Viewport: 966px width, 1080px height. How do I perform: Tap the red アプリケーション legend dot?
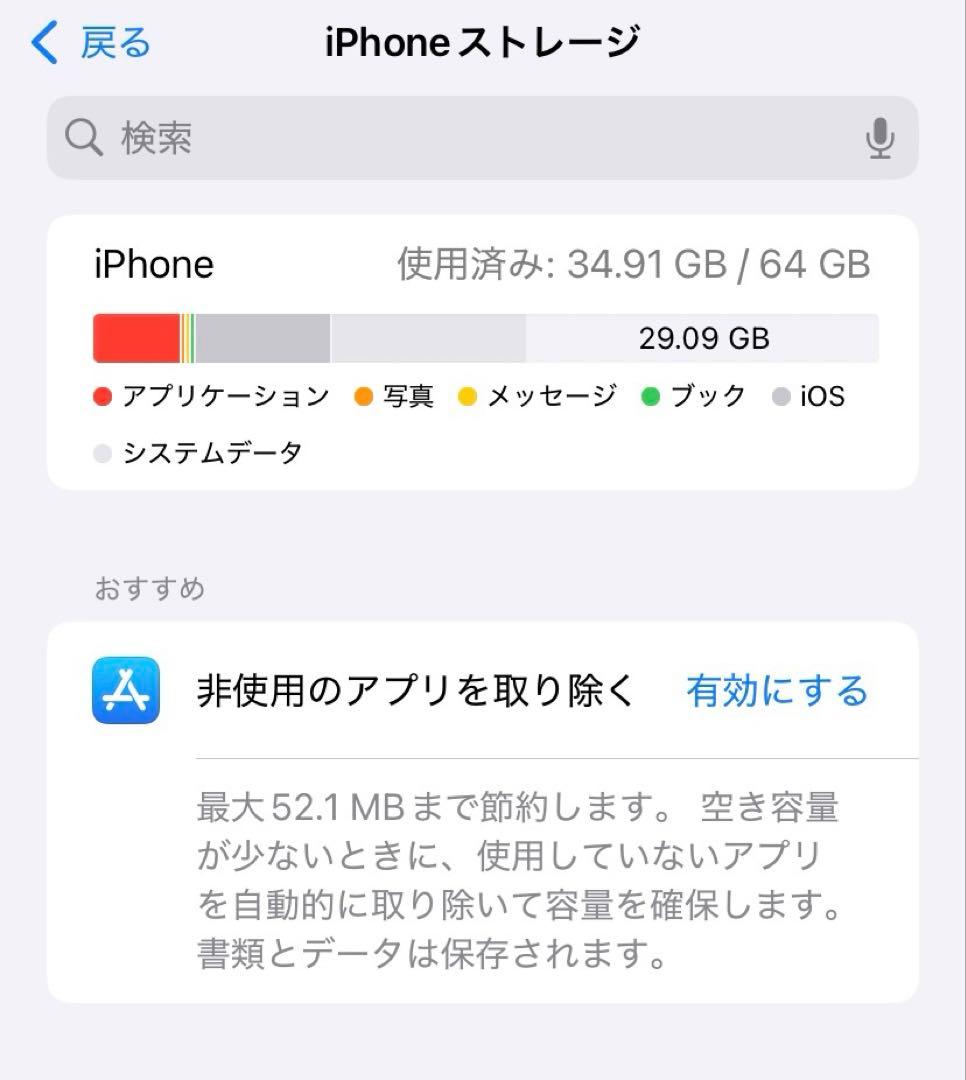[x=101, y=396]
